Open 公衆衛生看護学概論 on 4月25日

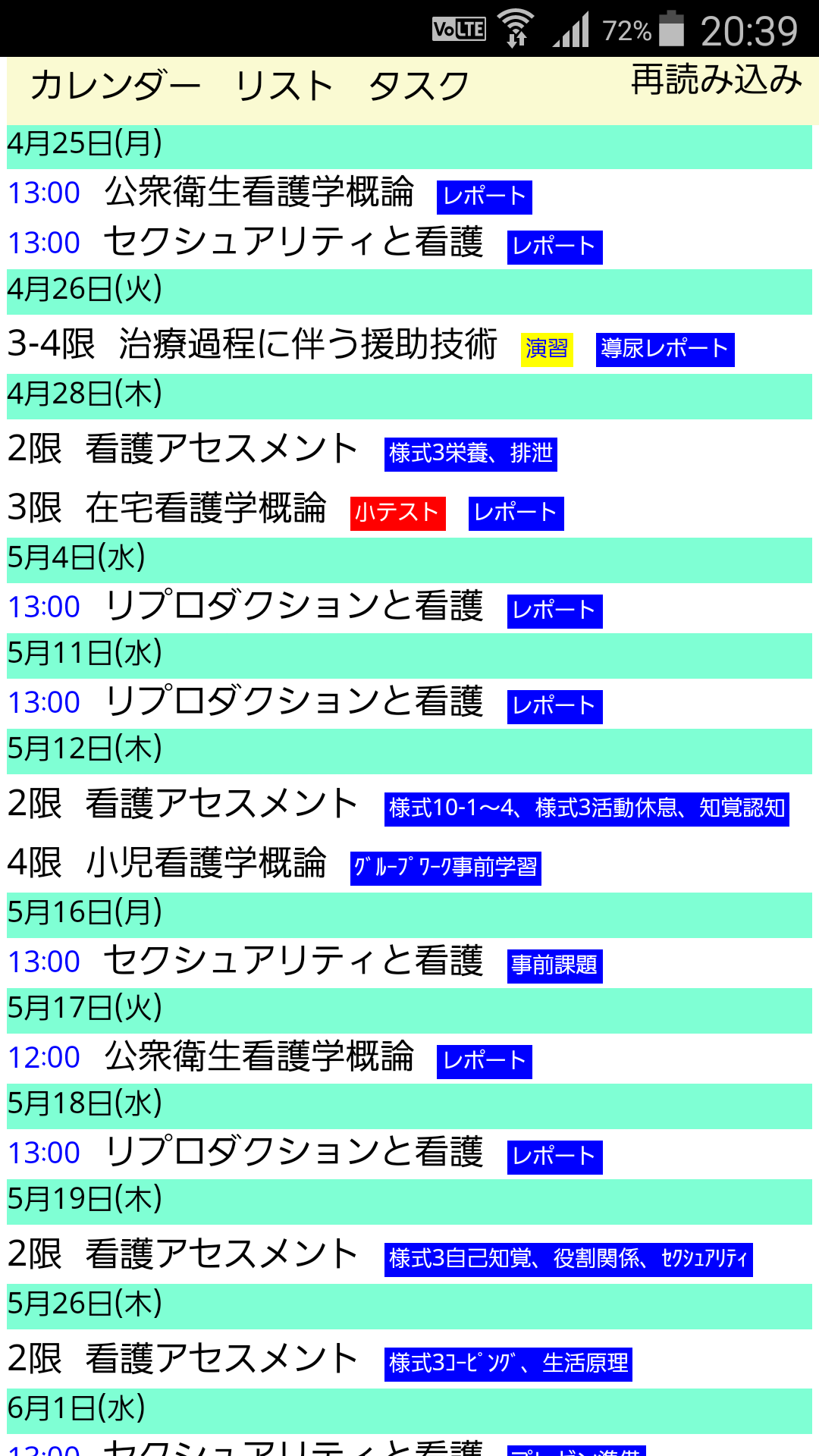click(x=259, y=193)
